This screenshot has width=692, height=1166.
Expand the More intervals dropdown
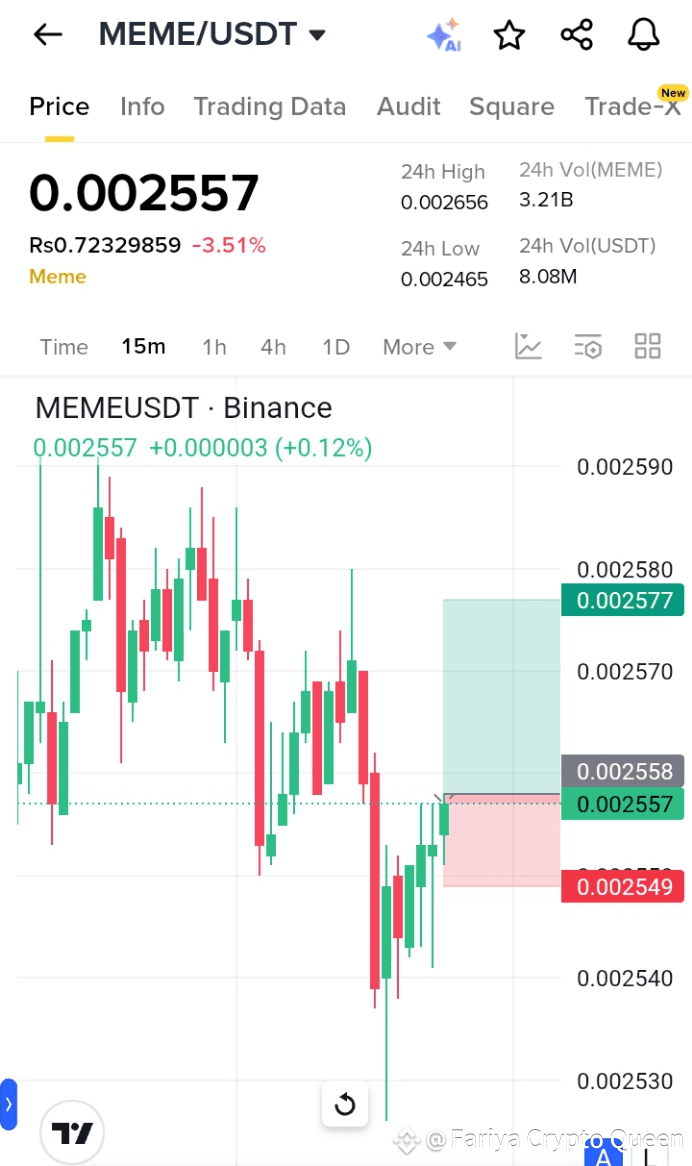(x=419, y=347)
